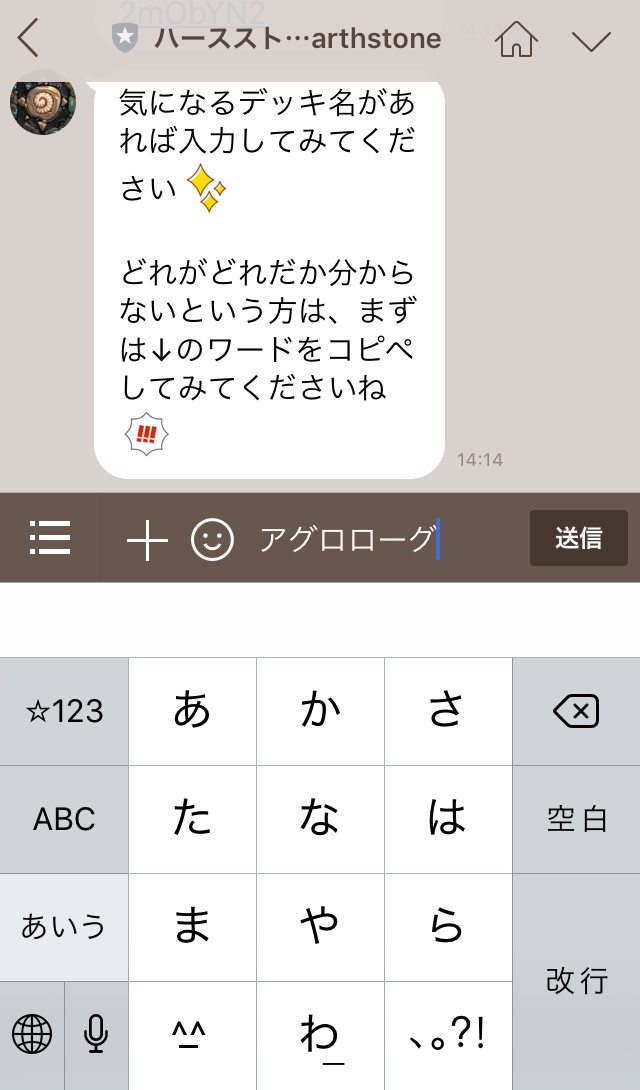
Task: Delete a character with backspace key
Action: tap(576, 712)
